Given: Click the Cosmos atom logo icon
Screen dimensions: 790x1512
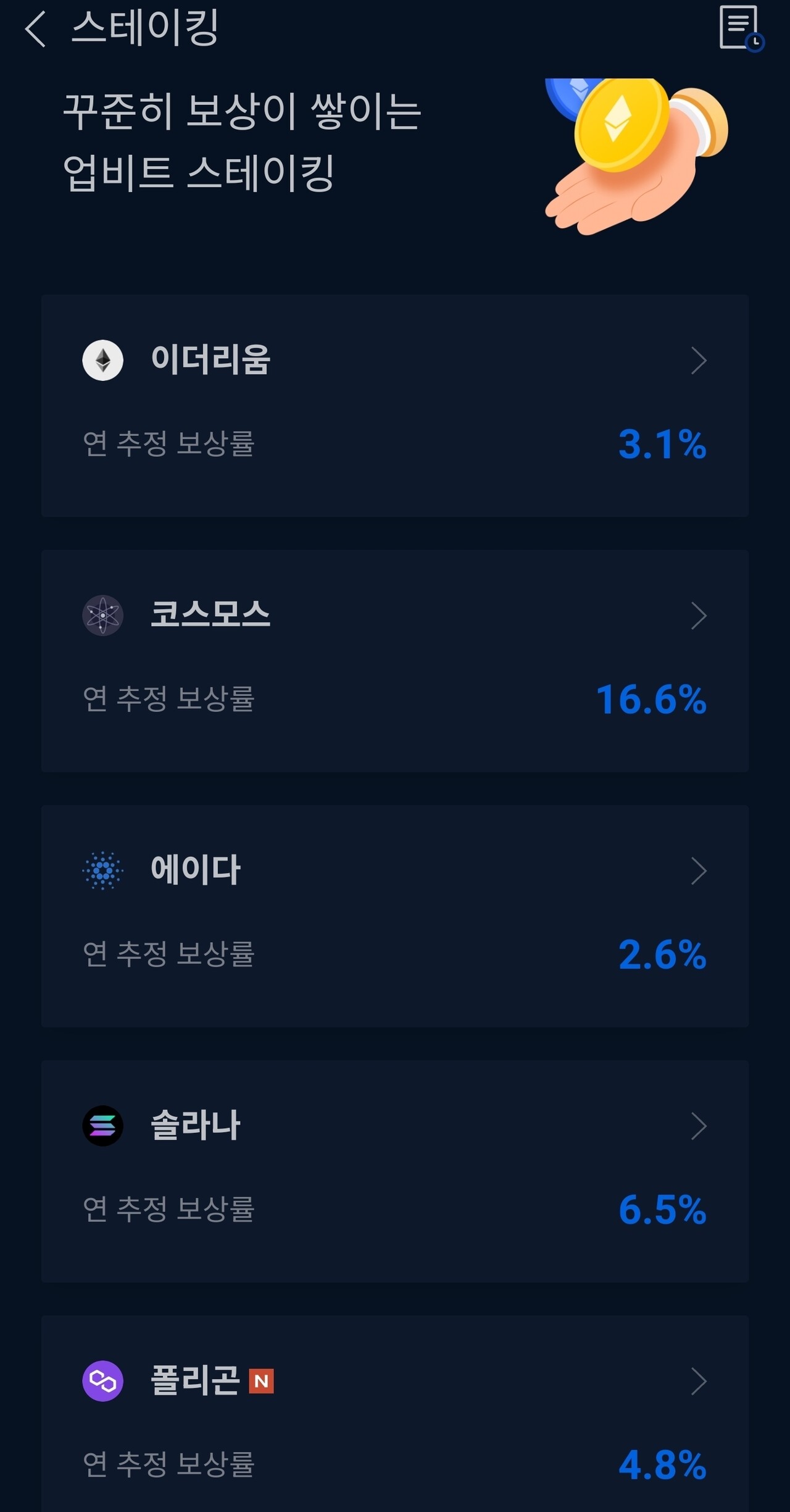Looking at the screenshot, I should point(103,614).
